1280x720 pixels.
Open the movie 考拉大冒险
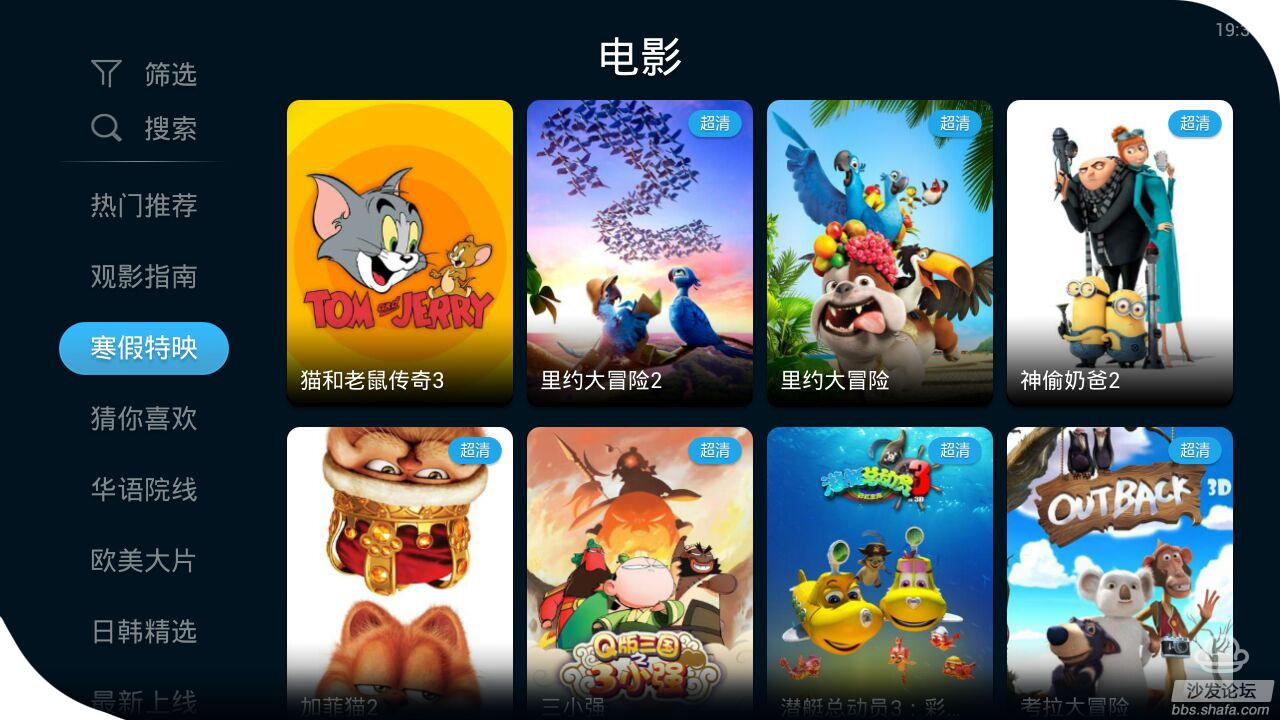coord(1119,570)
